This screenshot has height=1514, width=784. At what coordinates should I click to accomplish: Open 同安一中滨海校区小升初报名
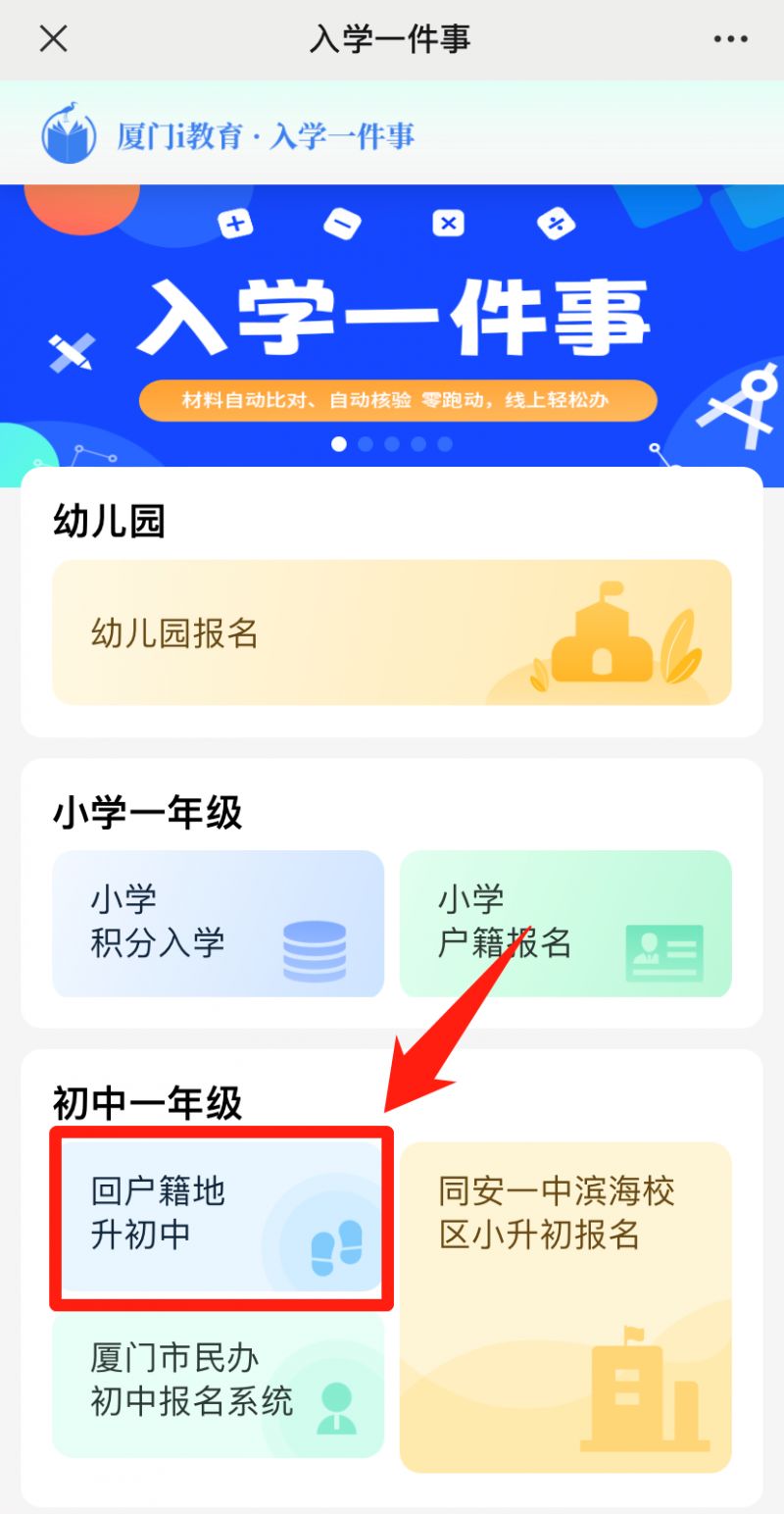click(x=565, y=1306)
